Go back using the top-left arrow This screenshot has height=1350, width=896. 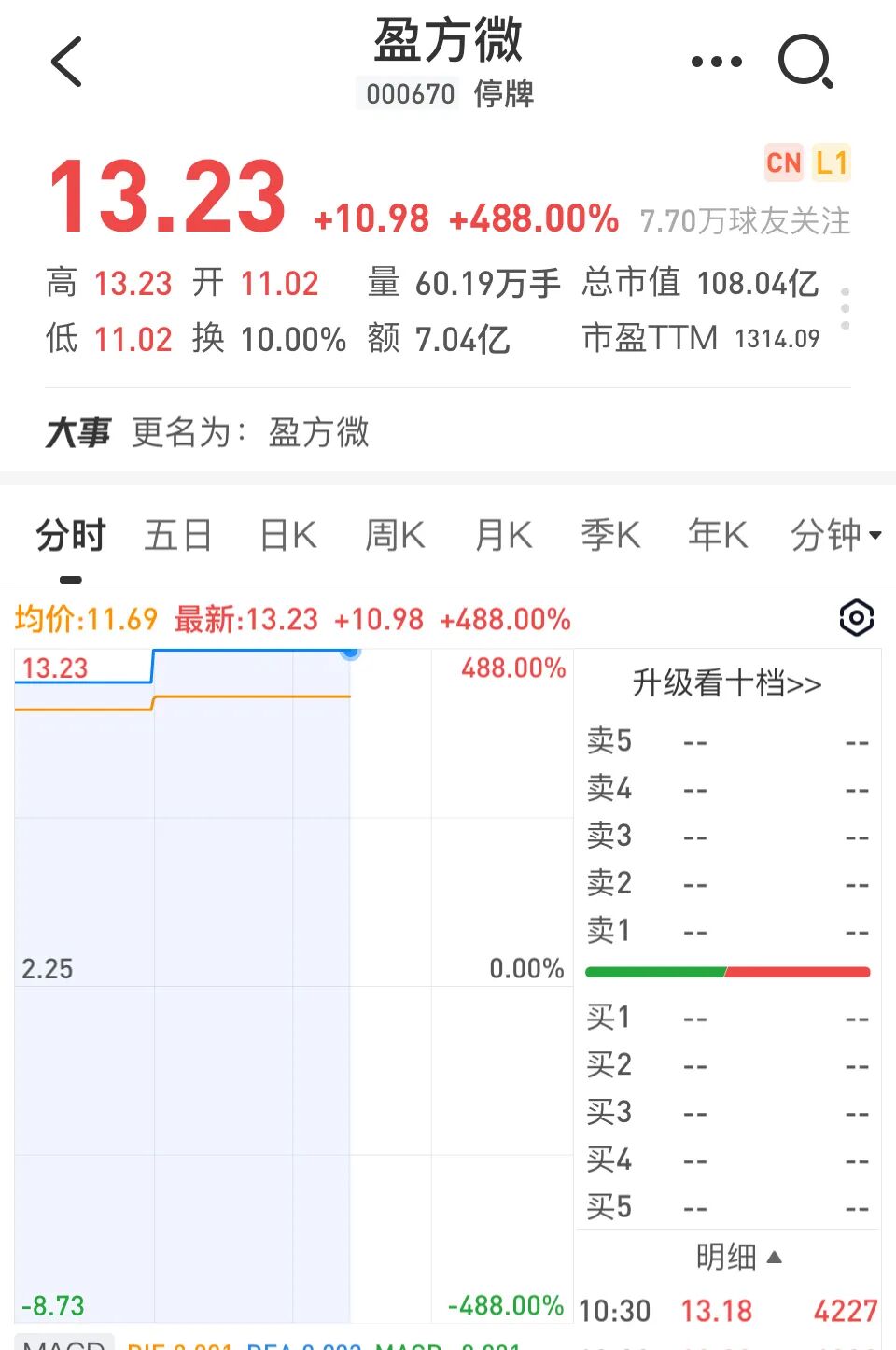tap(66, 62)
